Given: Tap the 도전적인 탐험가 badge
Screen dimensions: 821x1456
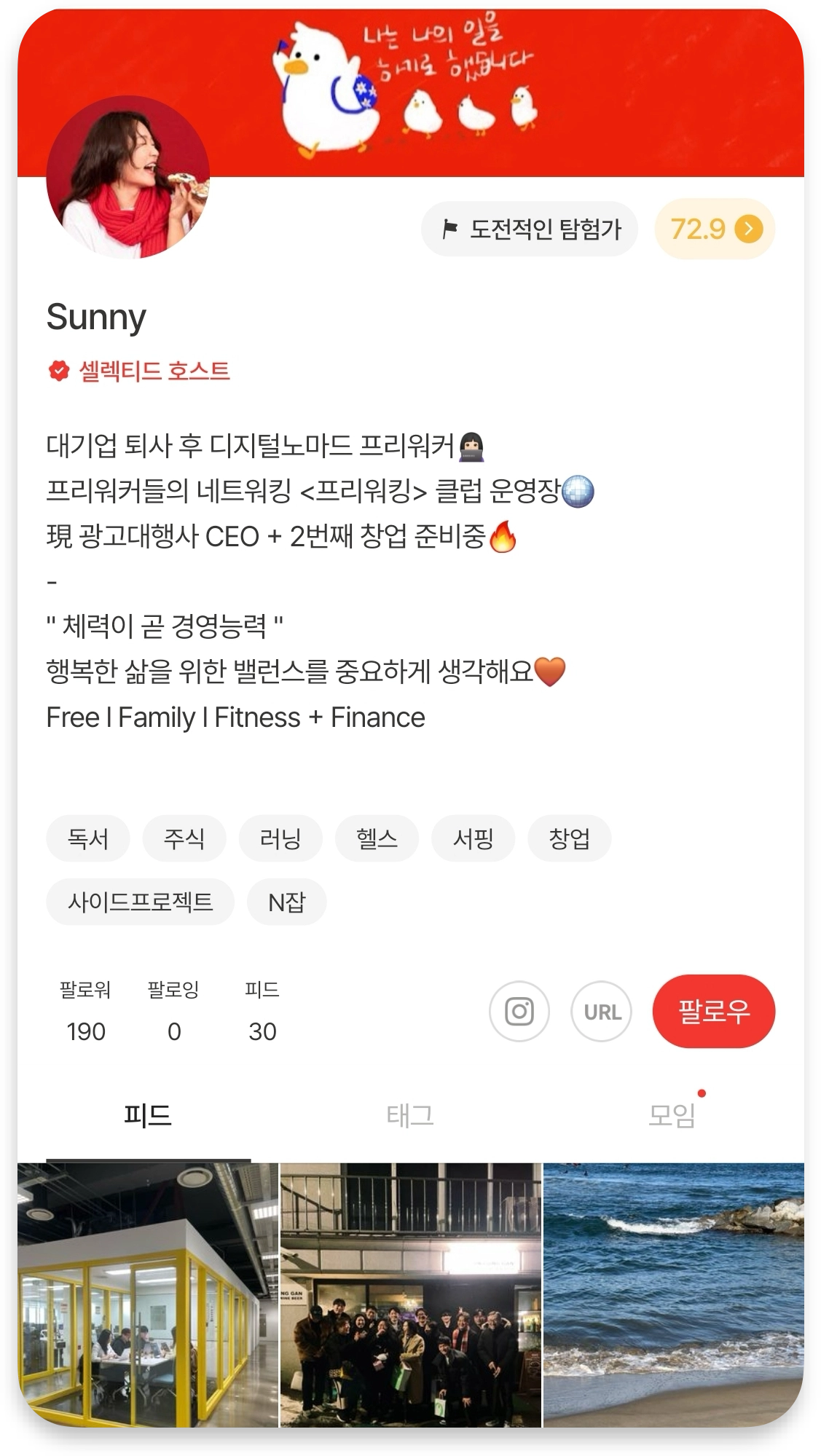Looking at the screenshot, I should pyautogui.click(x=530, y=229).
